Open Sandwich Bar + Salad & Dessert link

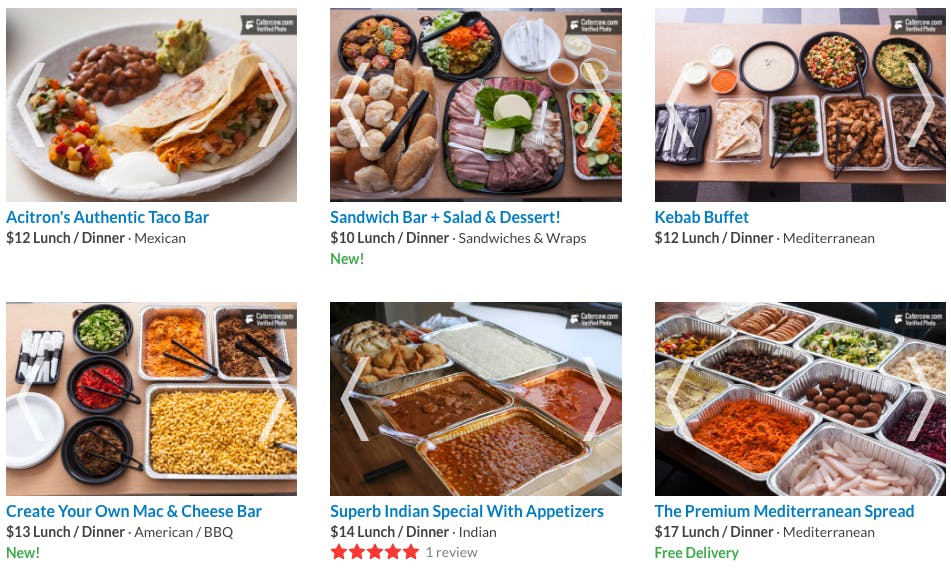click(x=445, y=217)
